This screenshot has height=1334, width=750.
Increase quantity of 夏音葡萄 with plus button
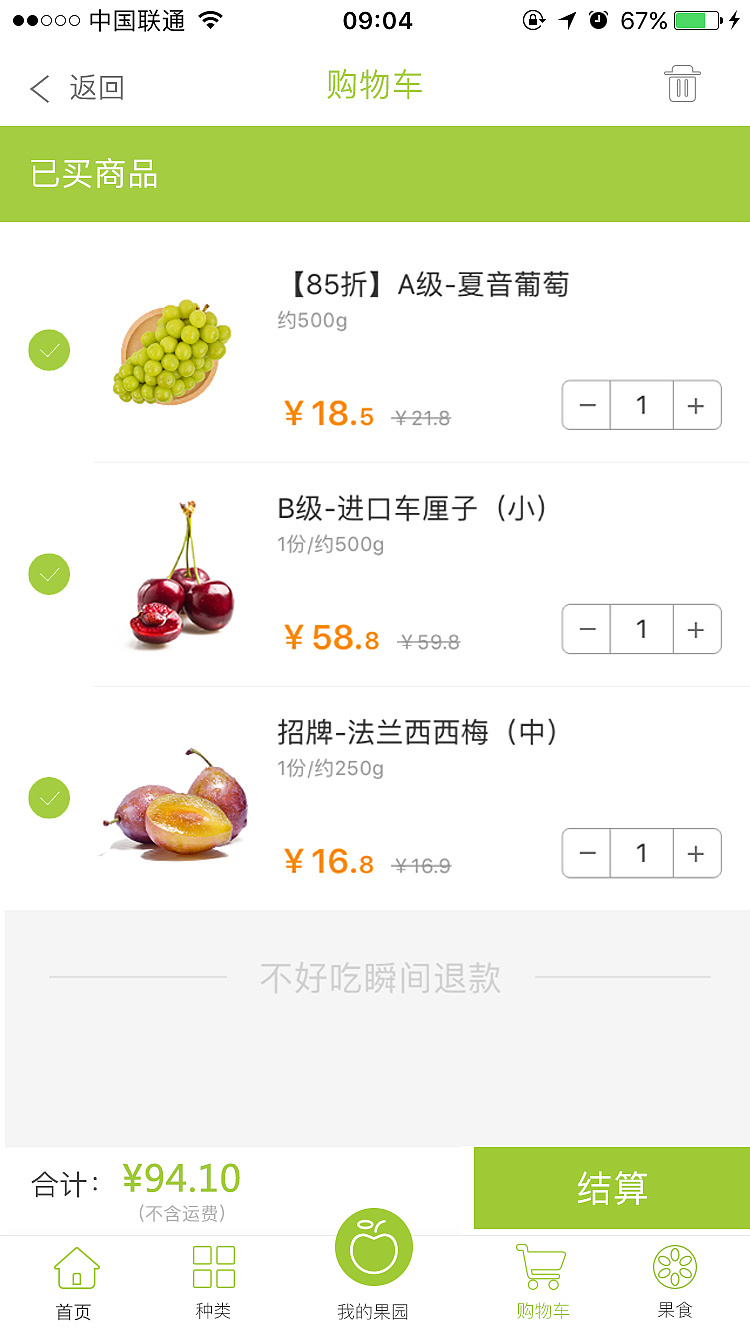(697, 405)
